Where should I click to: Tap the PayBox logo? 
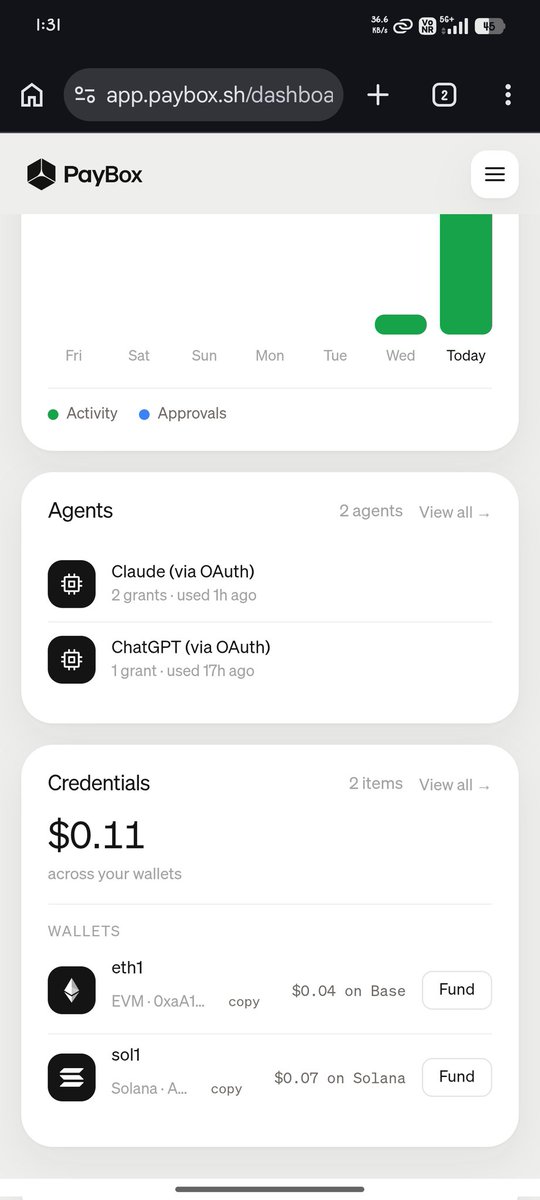coord(85,174)
